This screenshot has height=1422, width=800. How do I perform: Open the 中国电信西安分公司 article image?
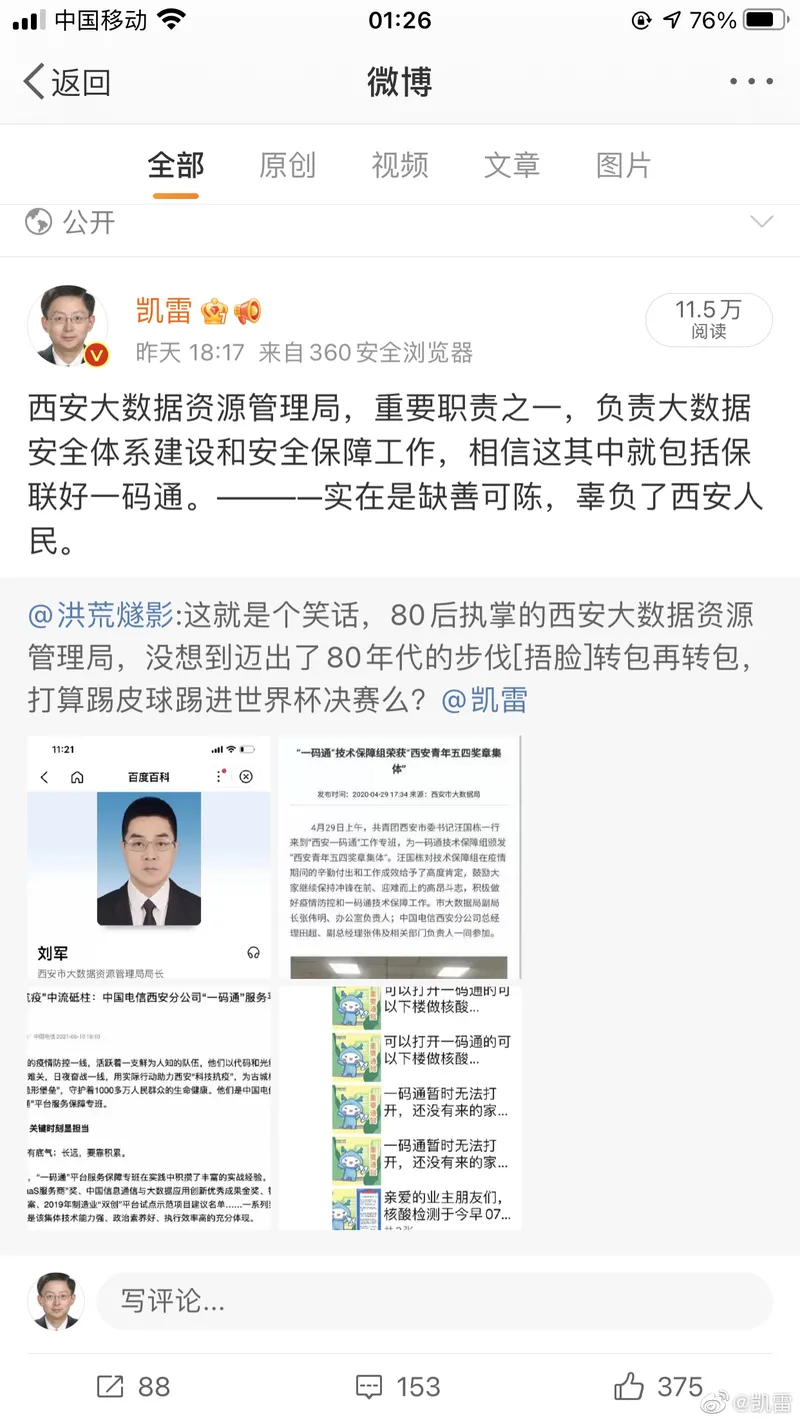(x=148, y=1108)
